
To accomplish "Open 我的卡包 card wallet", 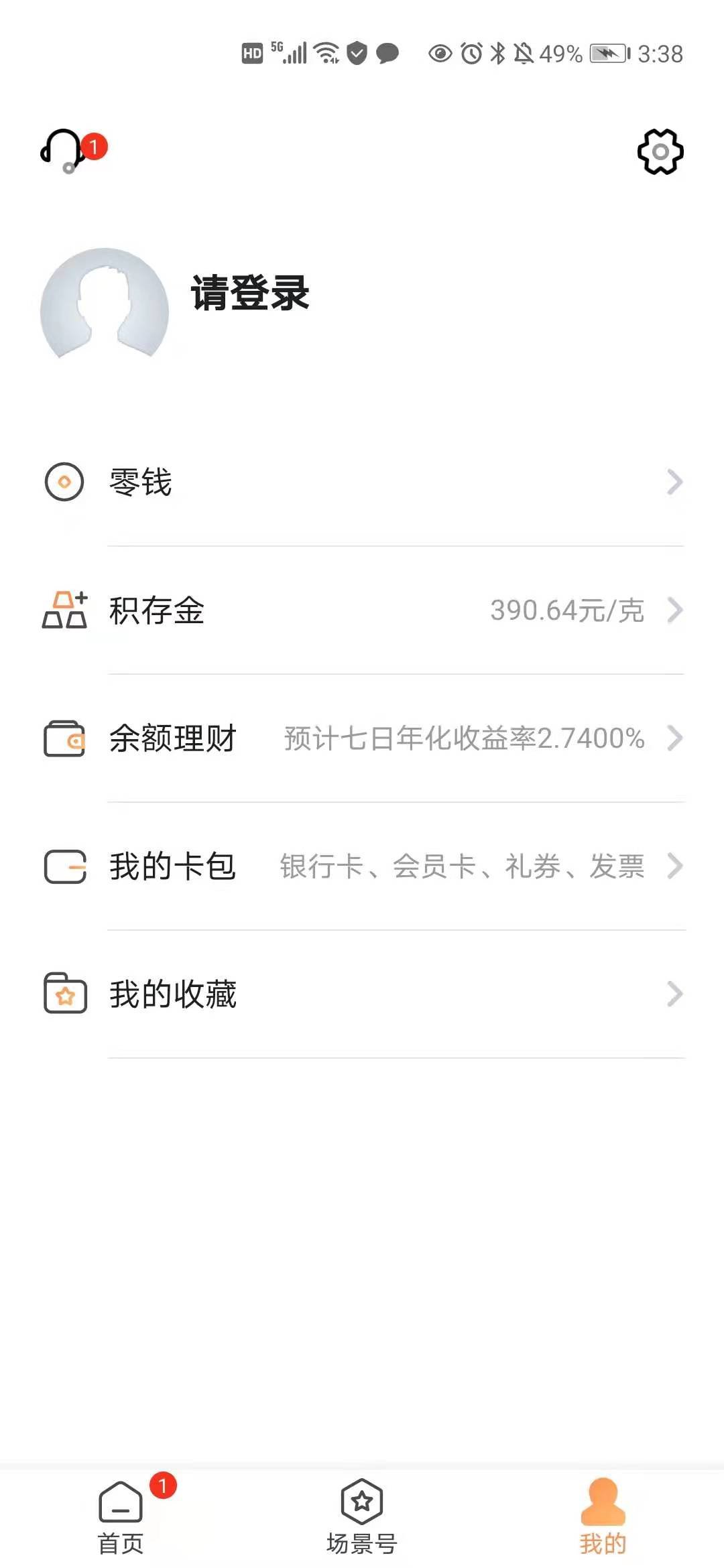I will pos(362,866).
